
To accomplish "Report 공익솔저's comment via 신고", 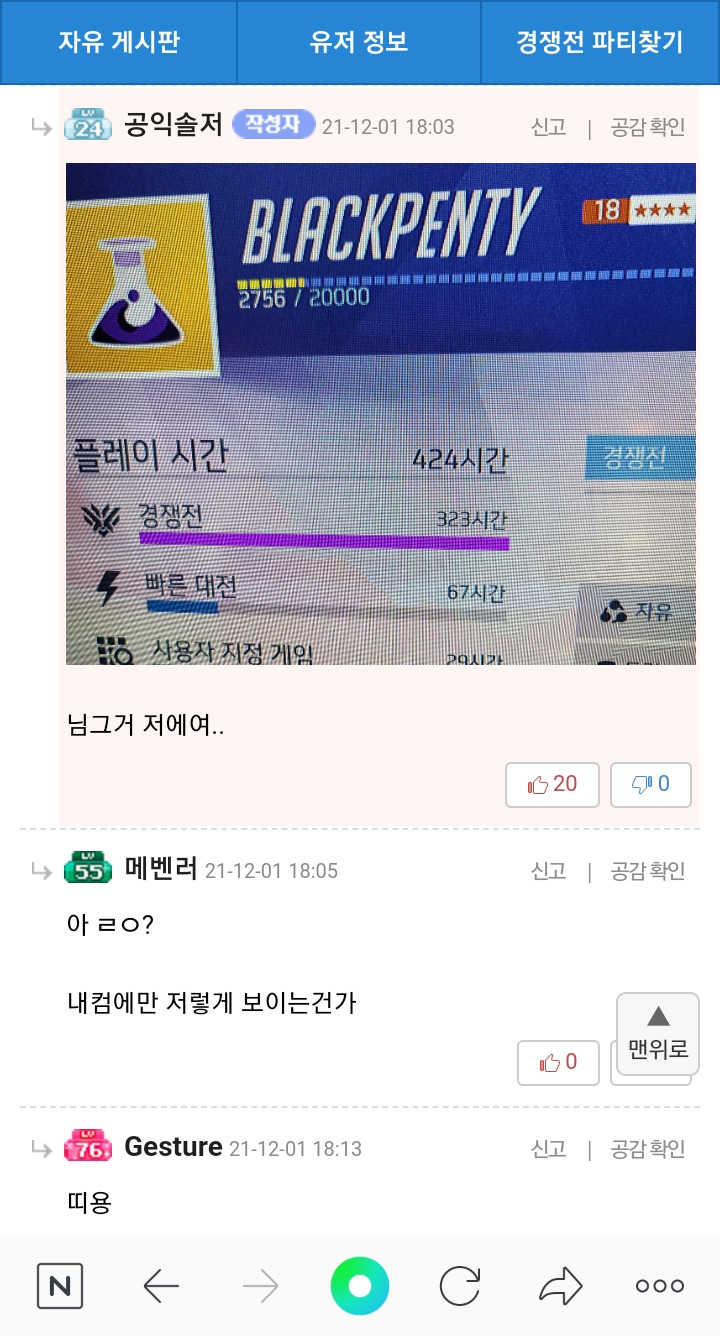I will pos(548,127).
